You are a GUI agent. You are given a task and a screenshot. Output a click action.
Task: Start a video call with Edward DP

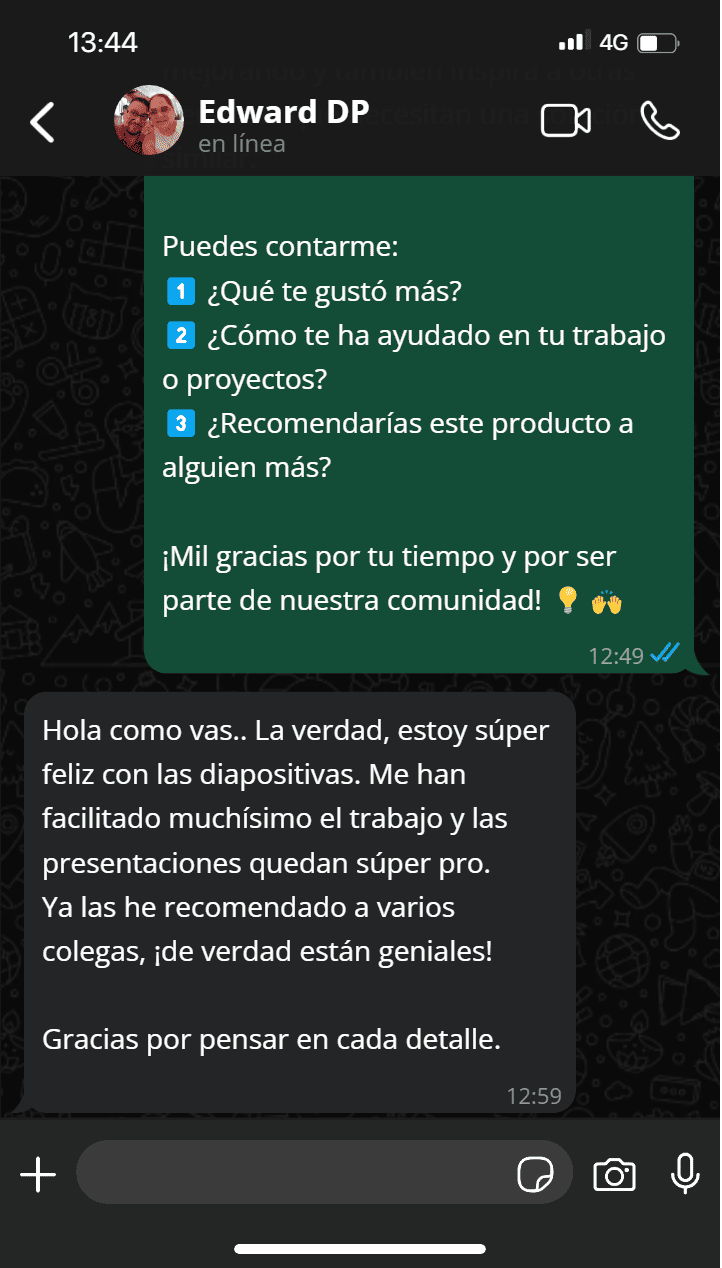coord(565,120)
